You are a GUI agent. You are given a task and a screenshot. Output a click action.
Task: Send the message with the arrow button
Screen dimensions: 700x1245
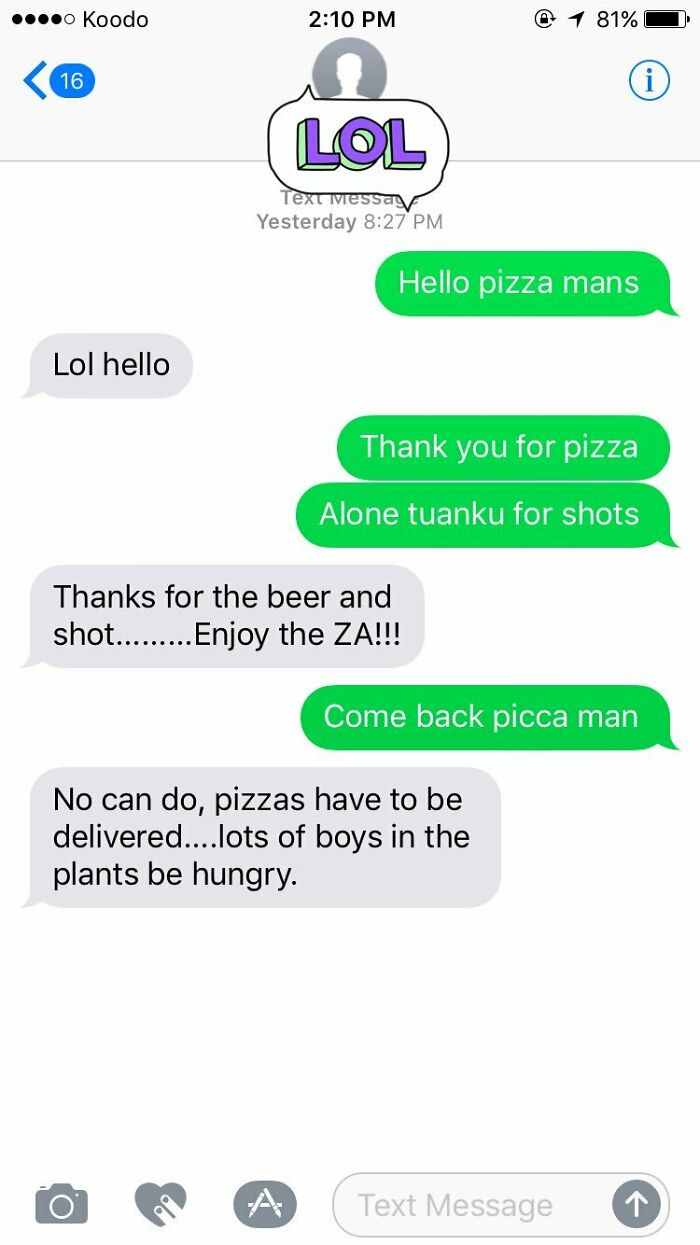coord(636,1204)
